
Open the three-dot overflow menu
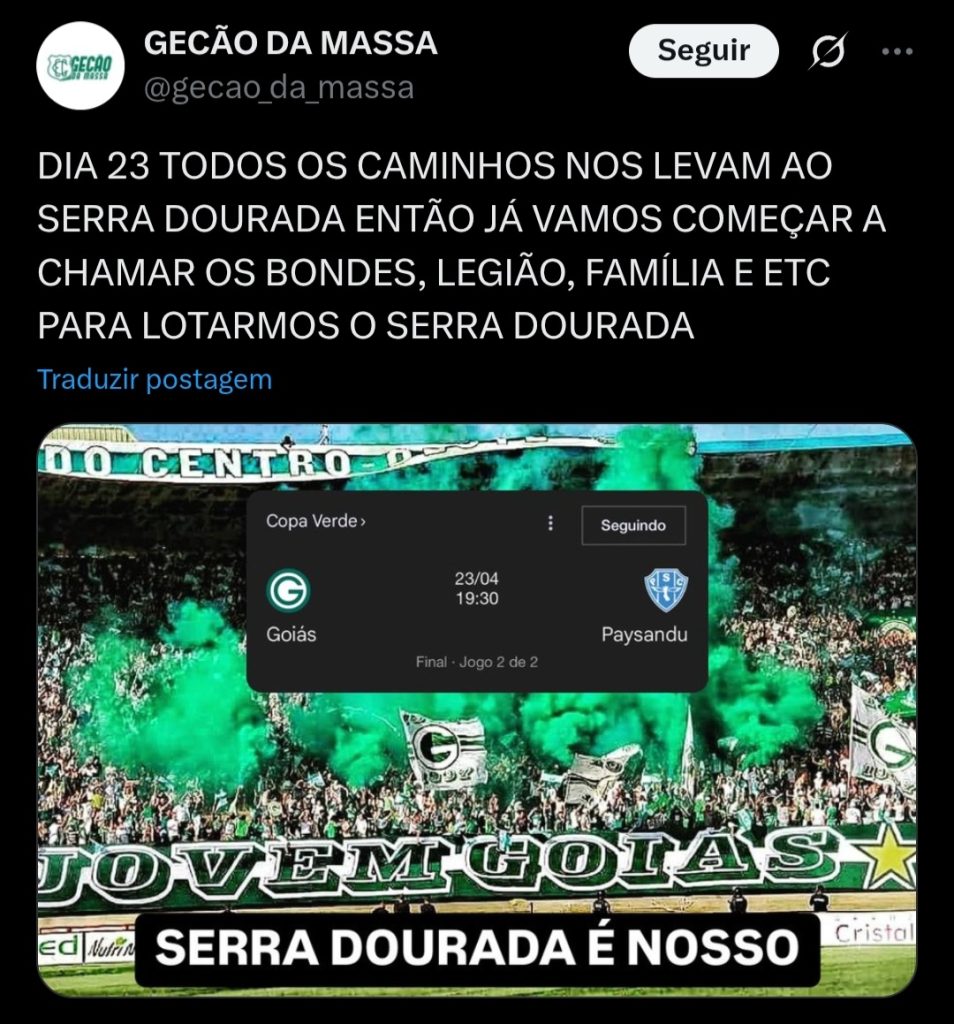[x=896, y=52]
